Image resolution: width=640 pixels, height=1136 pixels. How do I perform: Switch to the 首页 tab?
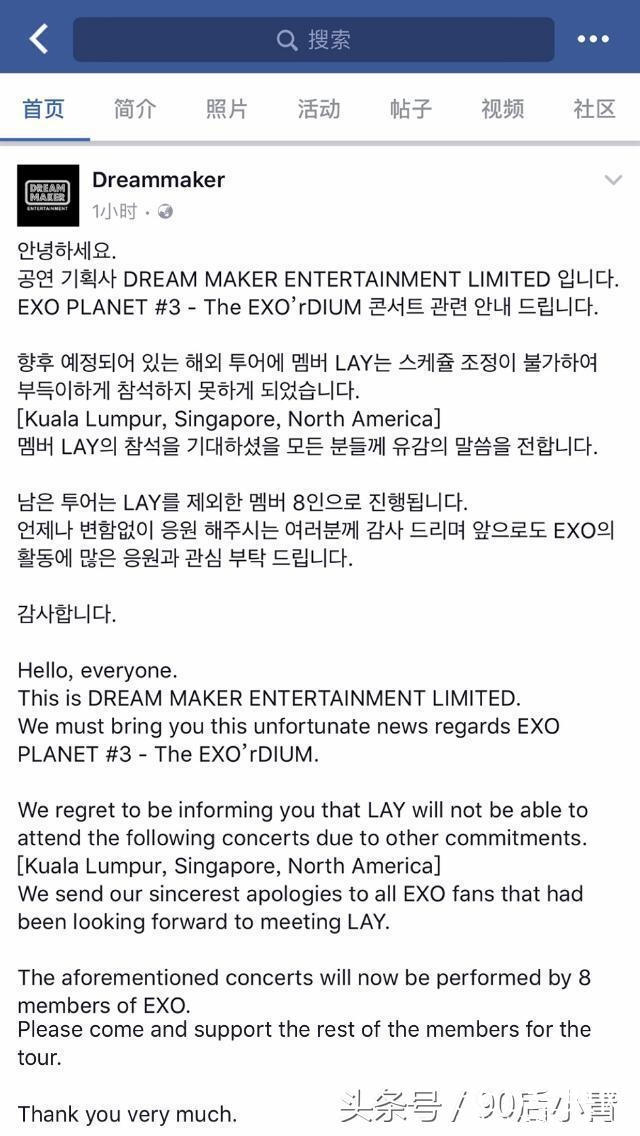pyautogui.click(x=44, y=109)
